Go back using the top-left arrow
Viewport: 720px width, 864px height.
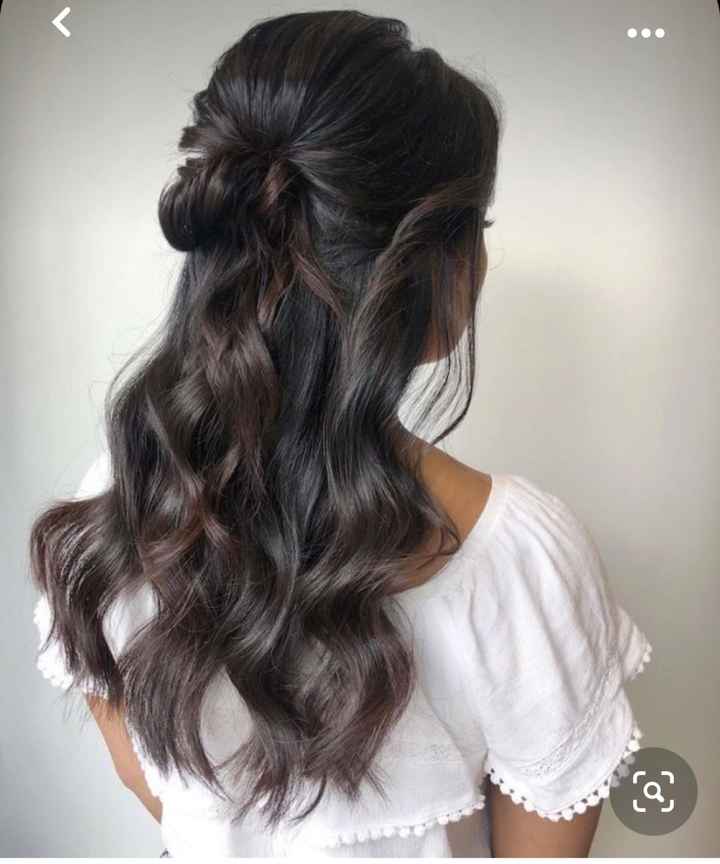click(x=62, y=22)
